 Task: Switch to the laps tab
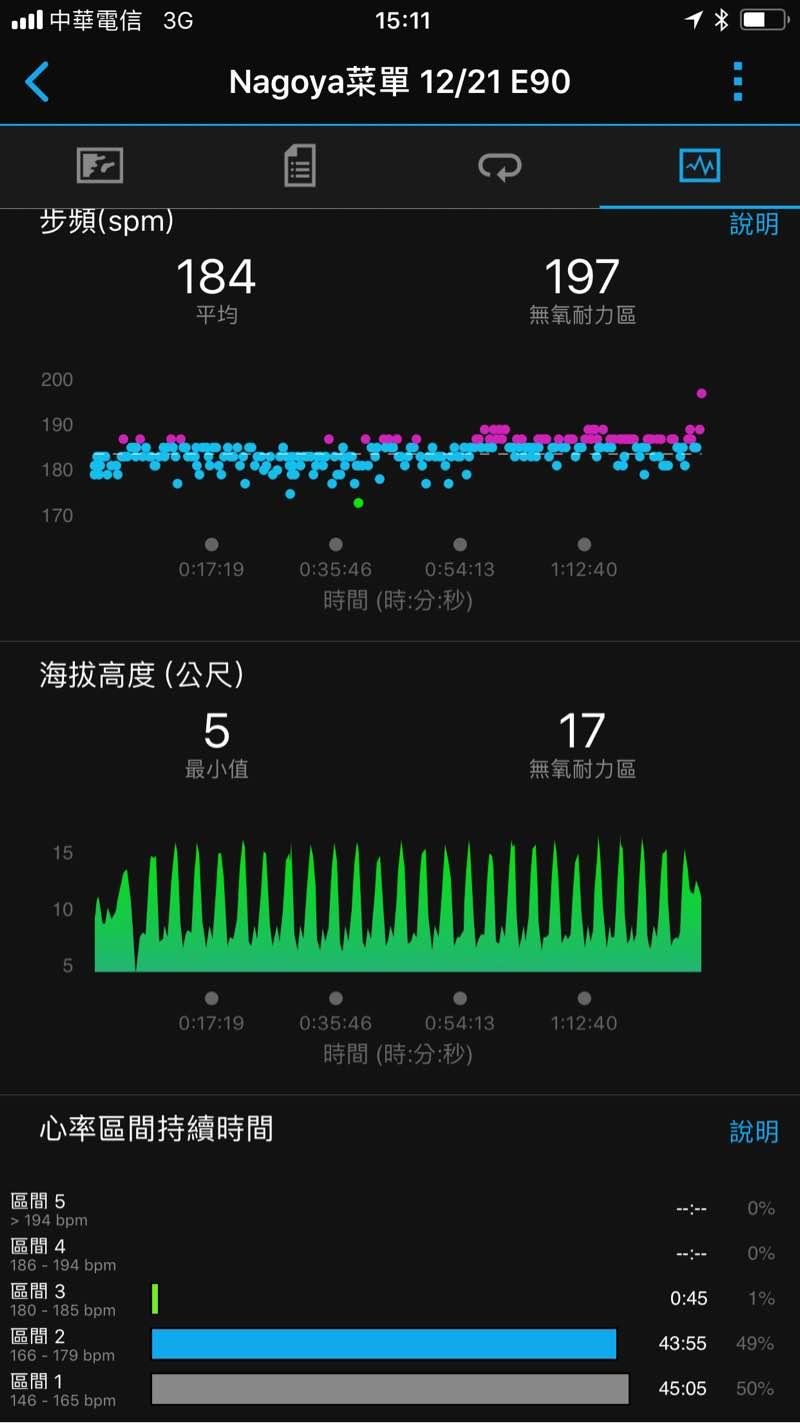click(500, 165)
